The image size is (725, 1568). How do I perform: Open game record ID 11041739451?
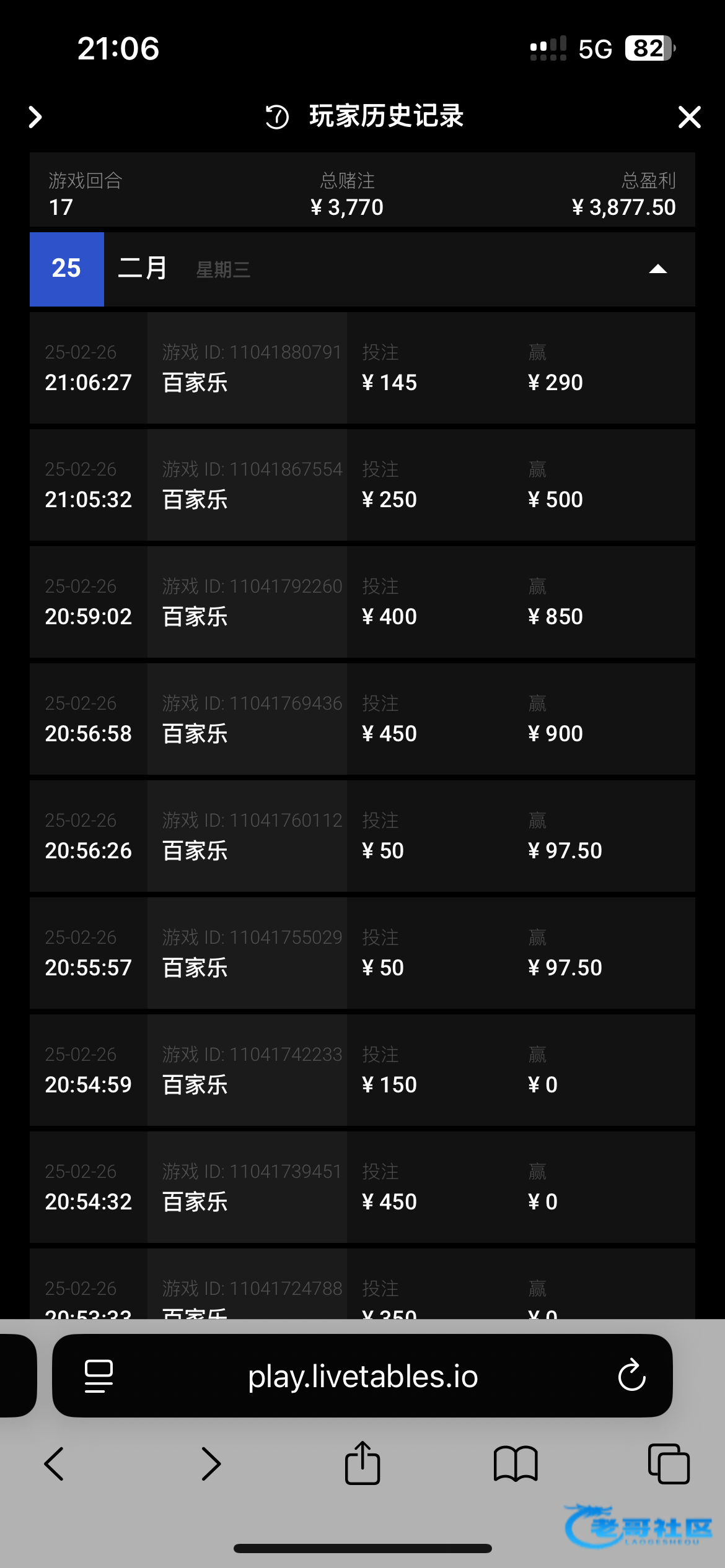[362, 1187]
